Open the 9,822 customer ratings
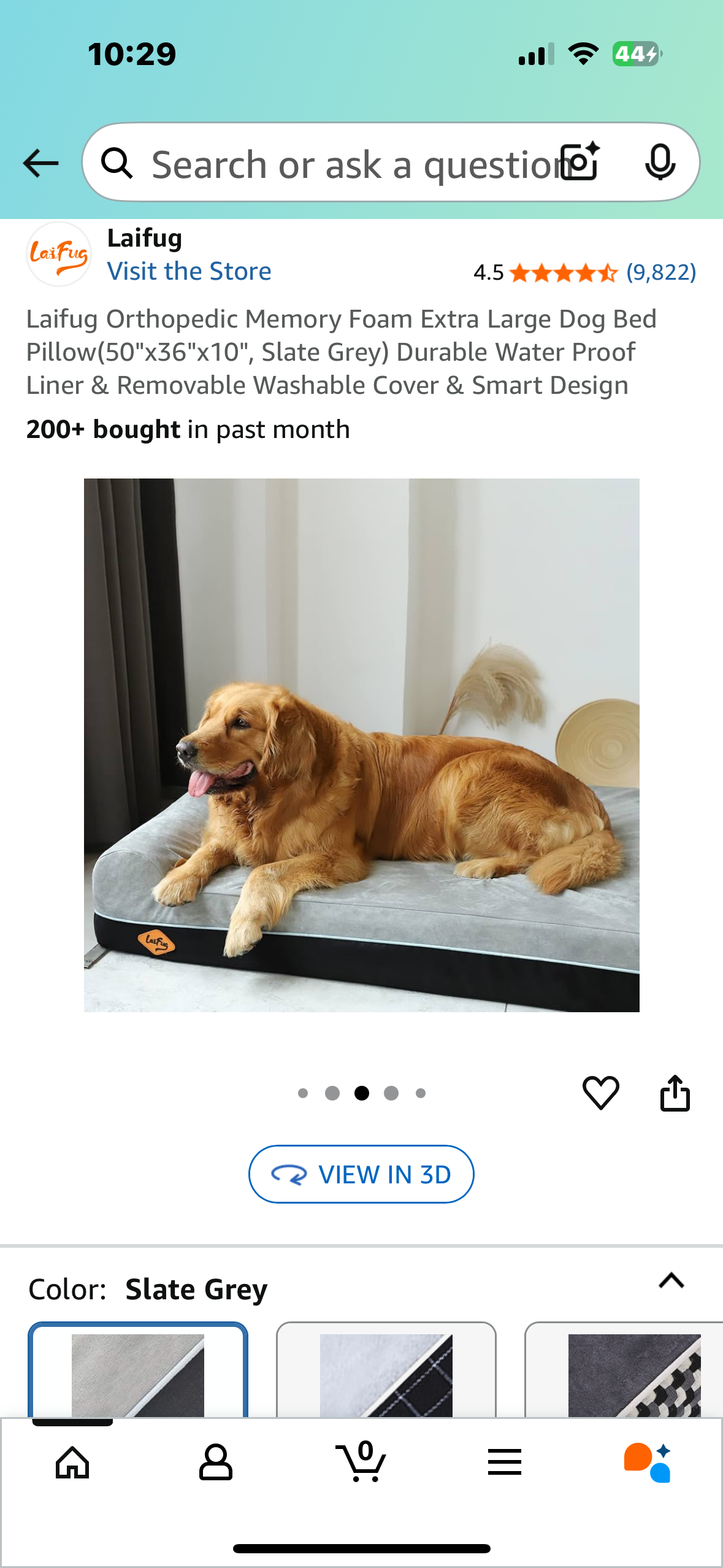The image size is (723, 1568). (x=660, y=272)
